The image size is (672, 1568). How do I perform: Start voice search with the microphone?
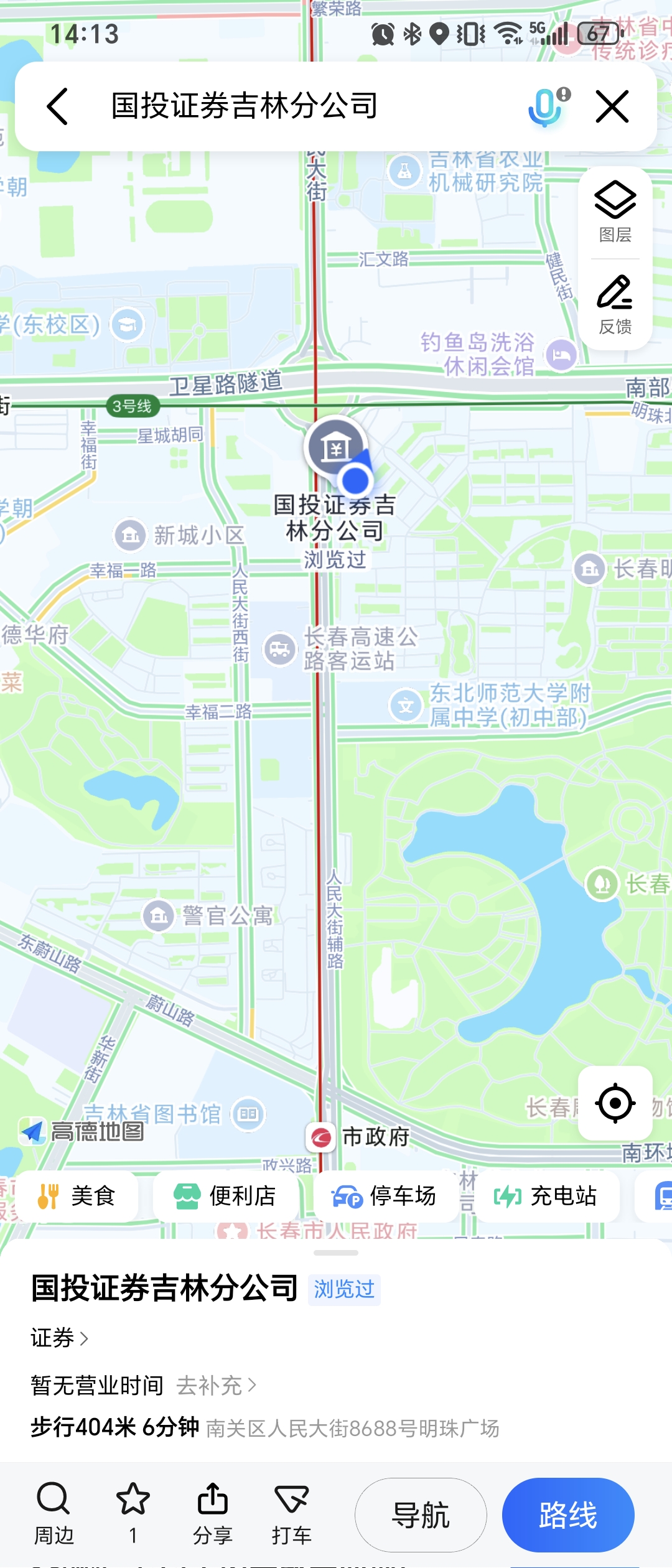point(546,106)
